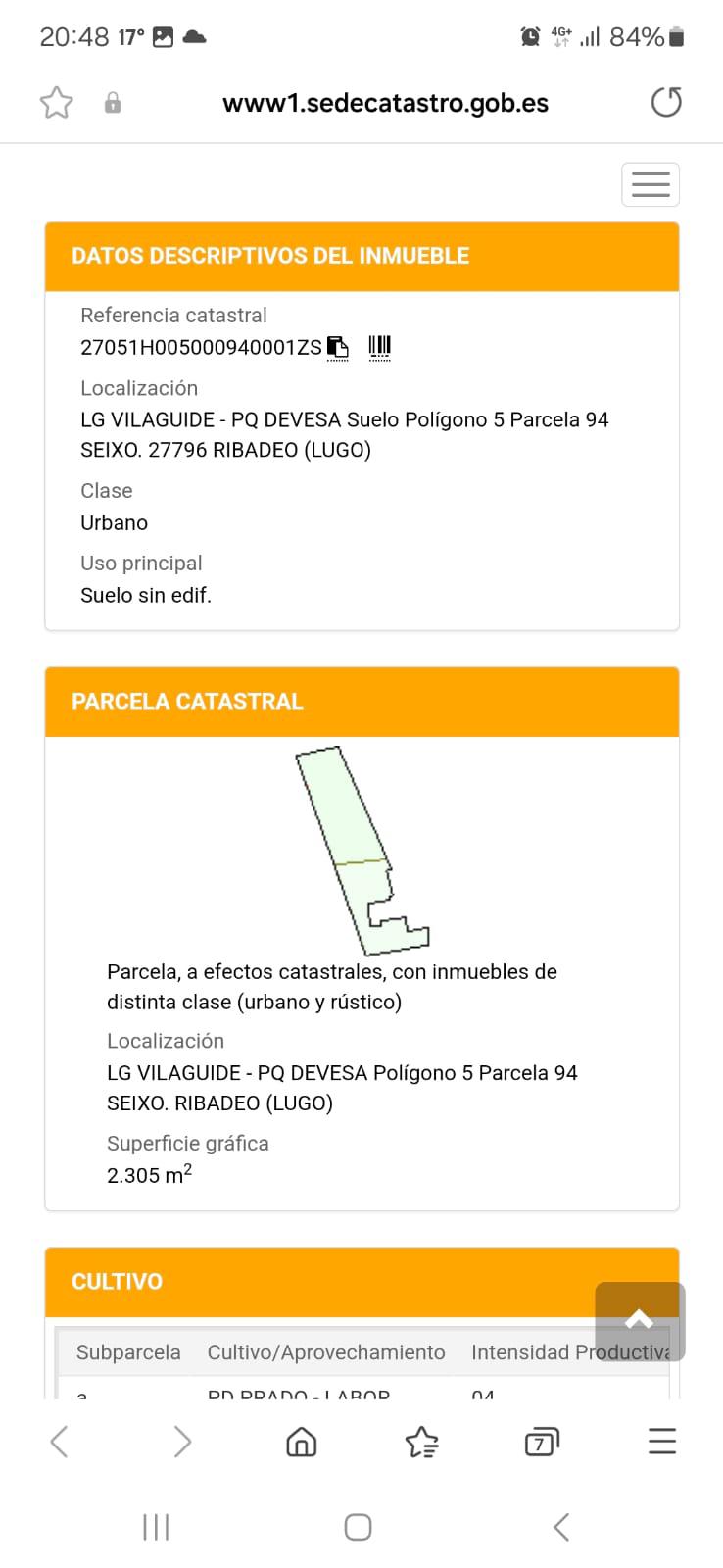Go forward in the browser toolbar
Viewport: 723px width, 1568px height.
[x=181, y=1442]
